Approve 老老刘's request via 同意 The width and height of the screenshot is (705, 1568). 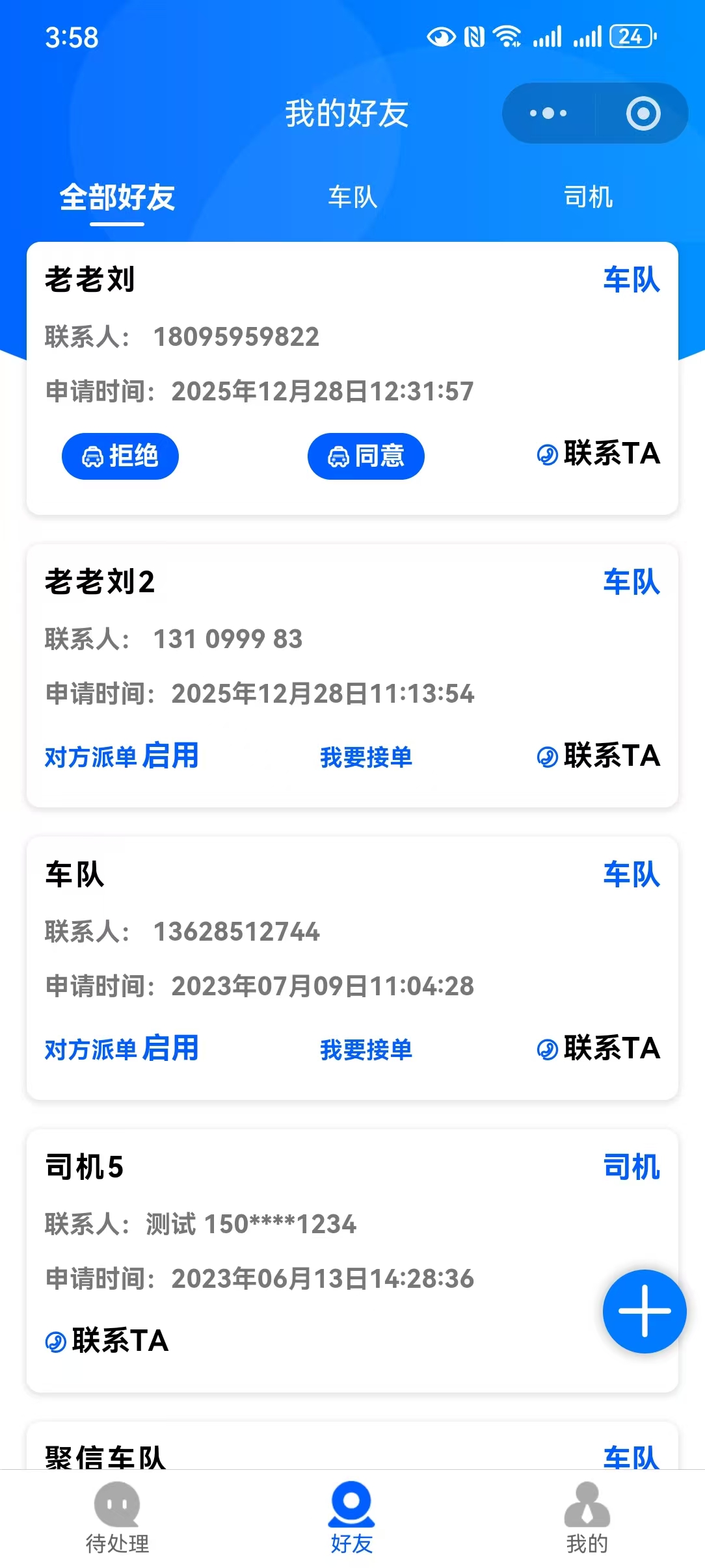(366, 456)
